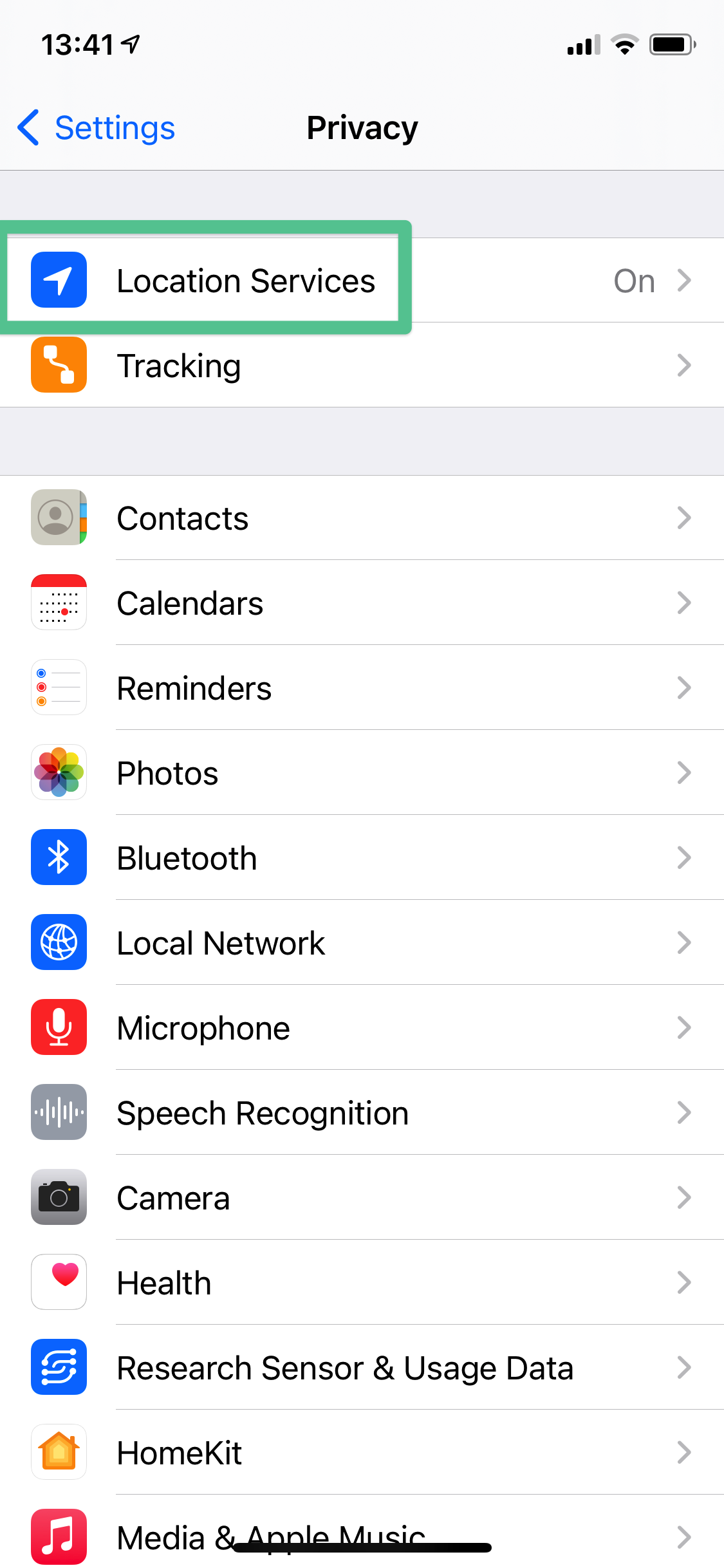Open the Tracking row
The width and height of the screenshot is (724, 1568).
tap(362, 365)
